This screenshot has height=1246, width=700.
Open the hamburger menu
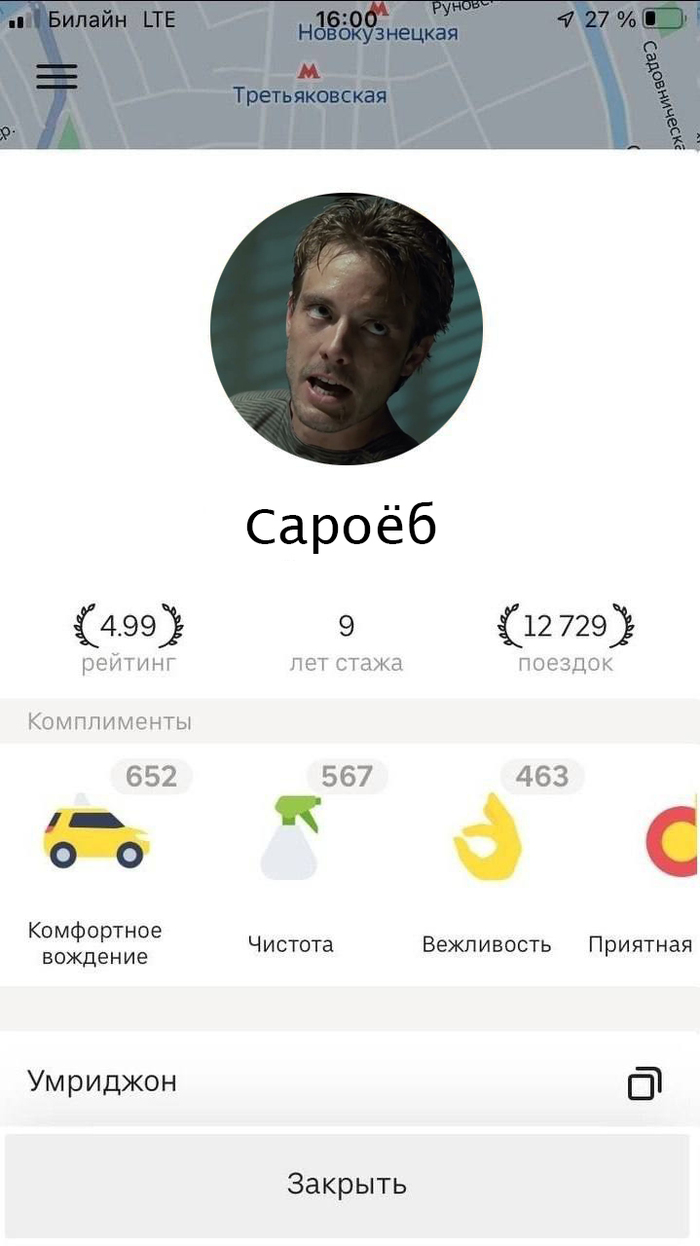click(x=57, y=77)
